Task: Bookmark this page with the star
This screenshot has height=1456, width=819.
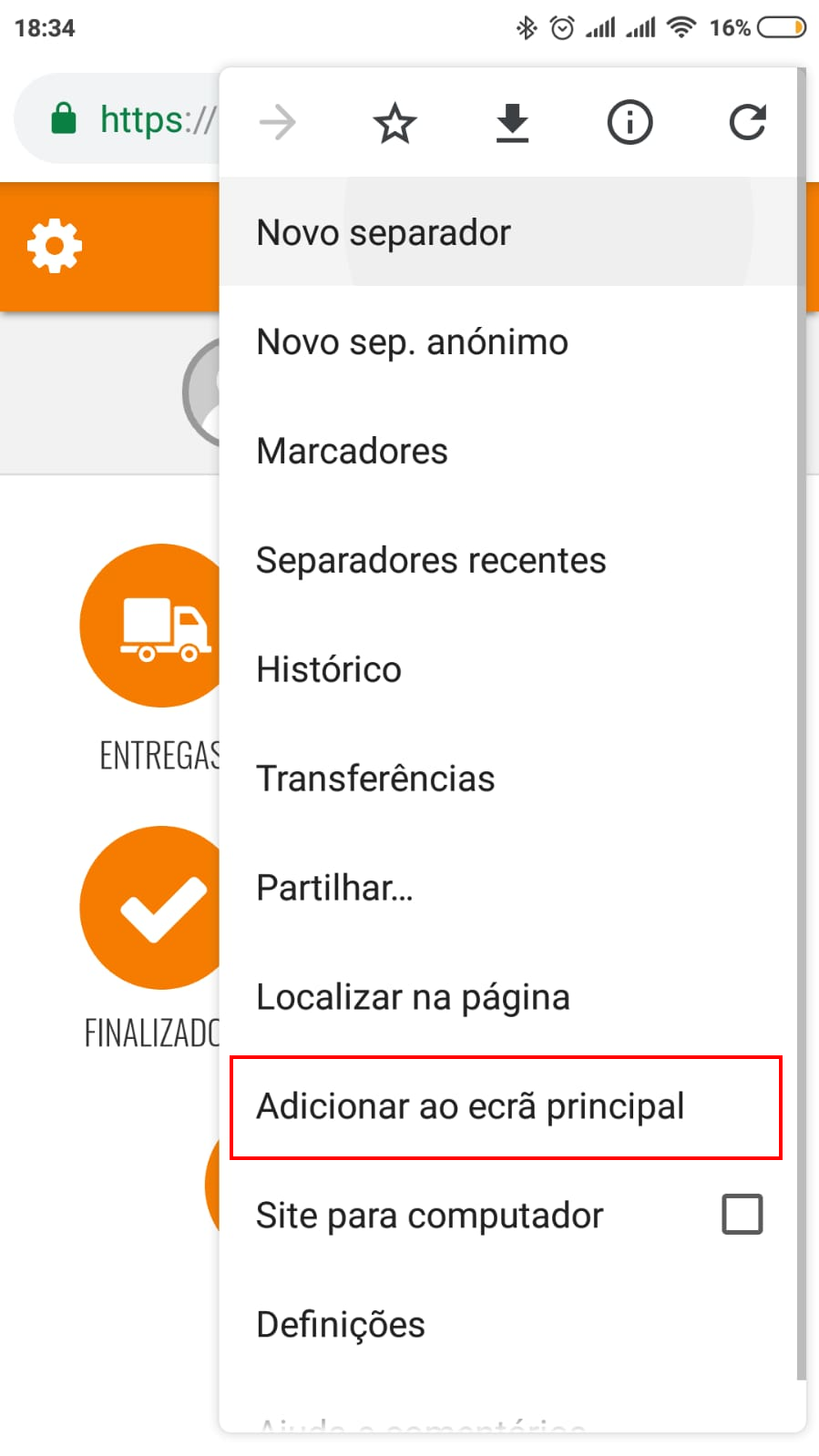Action: (394, 123)
